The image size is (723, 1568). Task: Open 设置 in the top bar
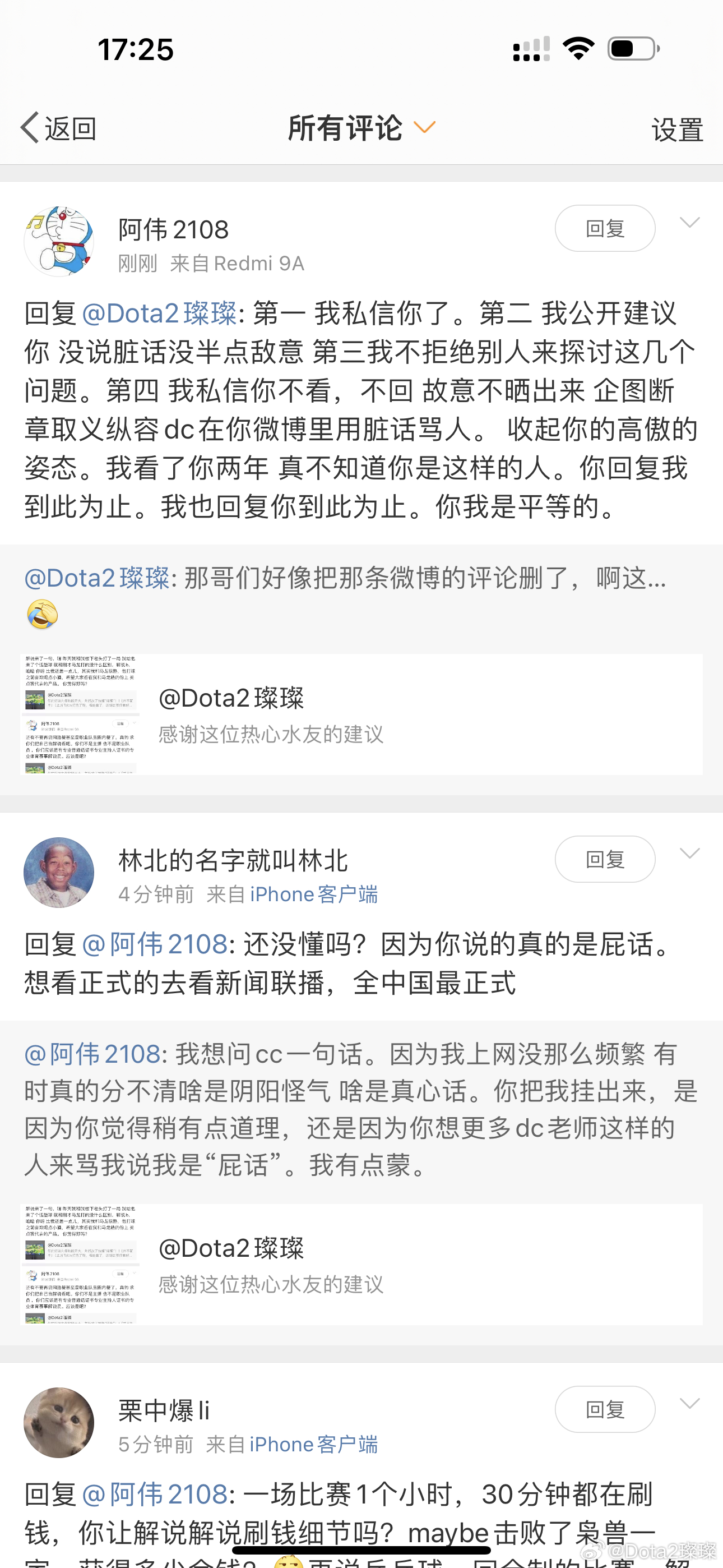(676, 130)
